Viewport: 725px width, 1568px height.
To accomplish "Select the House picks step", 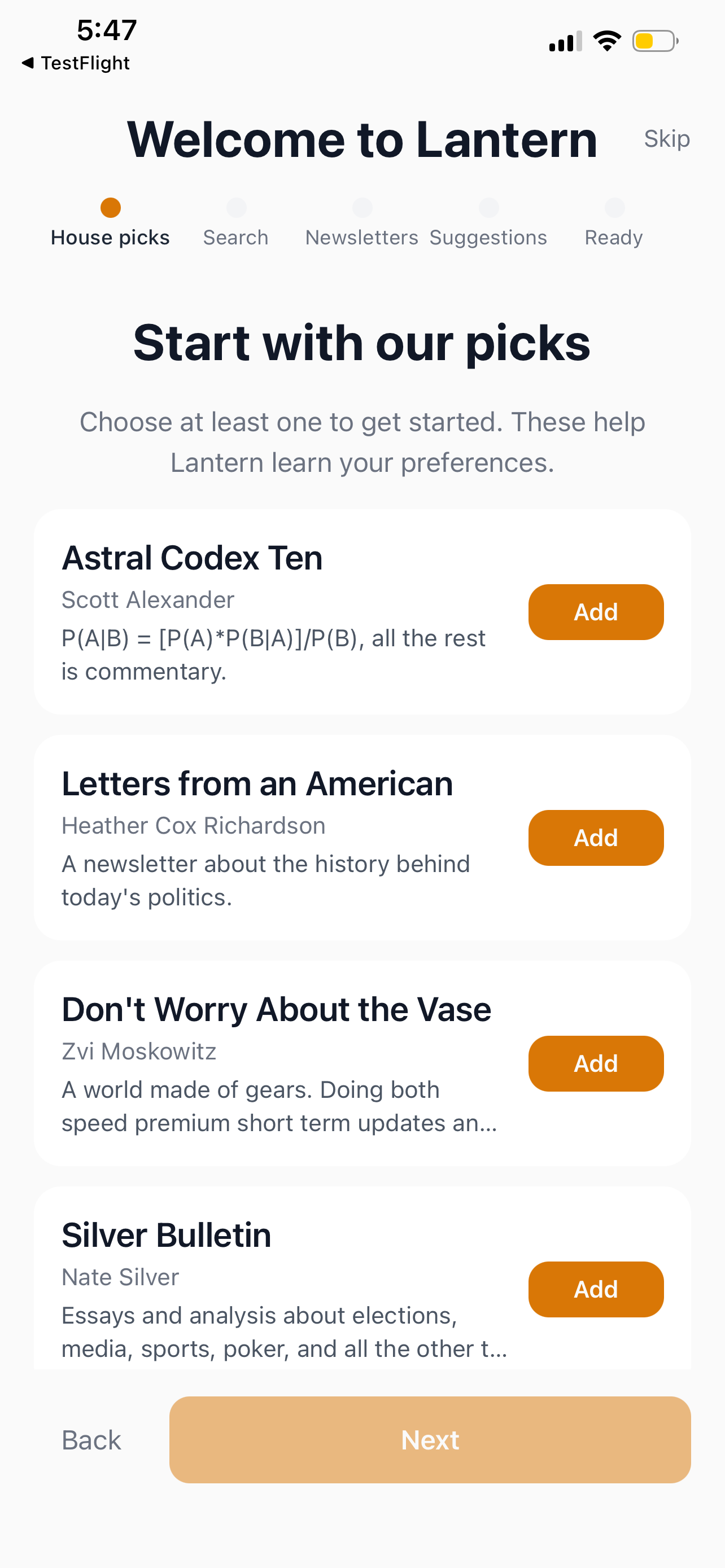I will (x=110, y=238).
